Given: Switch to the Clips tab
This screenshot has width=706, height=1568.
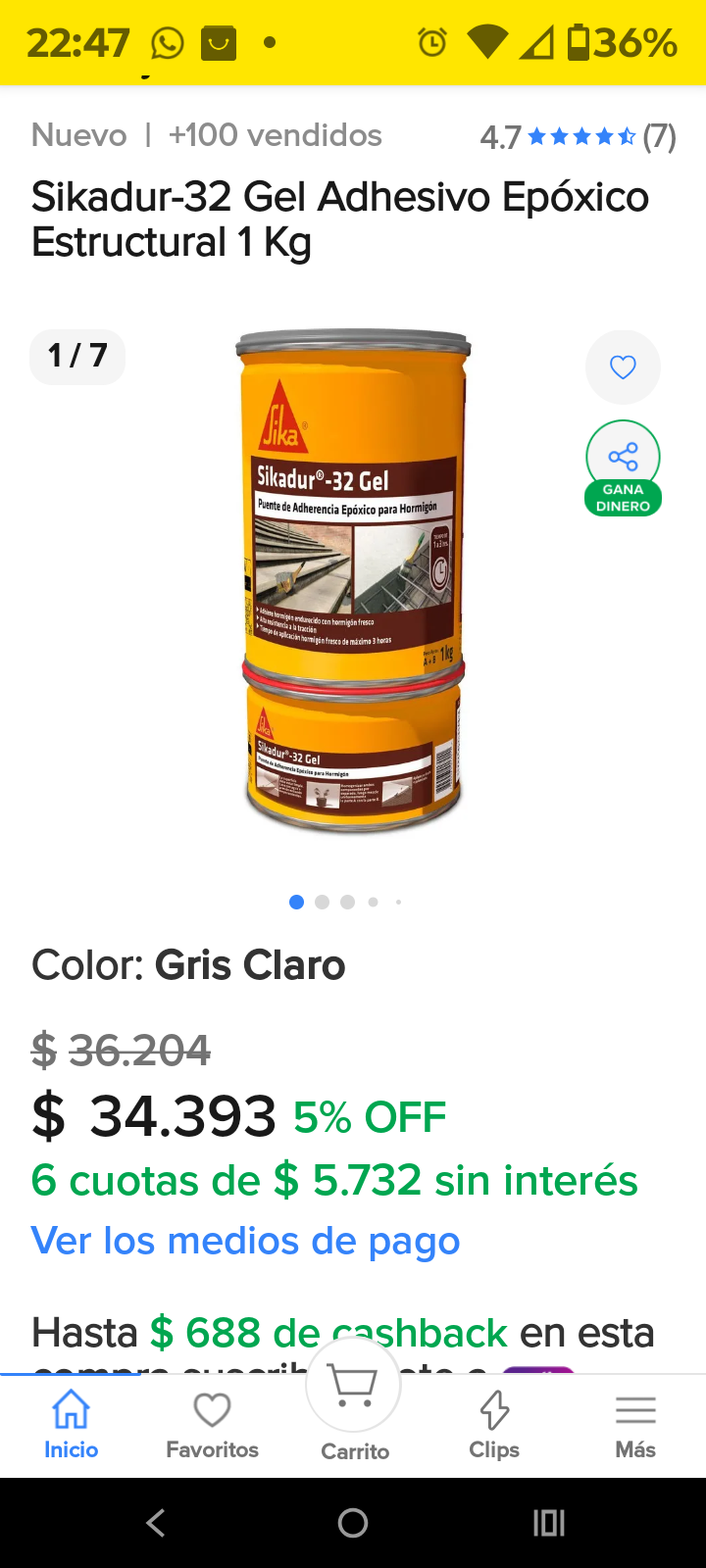Looking at the screenshot, I should point(494,1424).
